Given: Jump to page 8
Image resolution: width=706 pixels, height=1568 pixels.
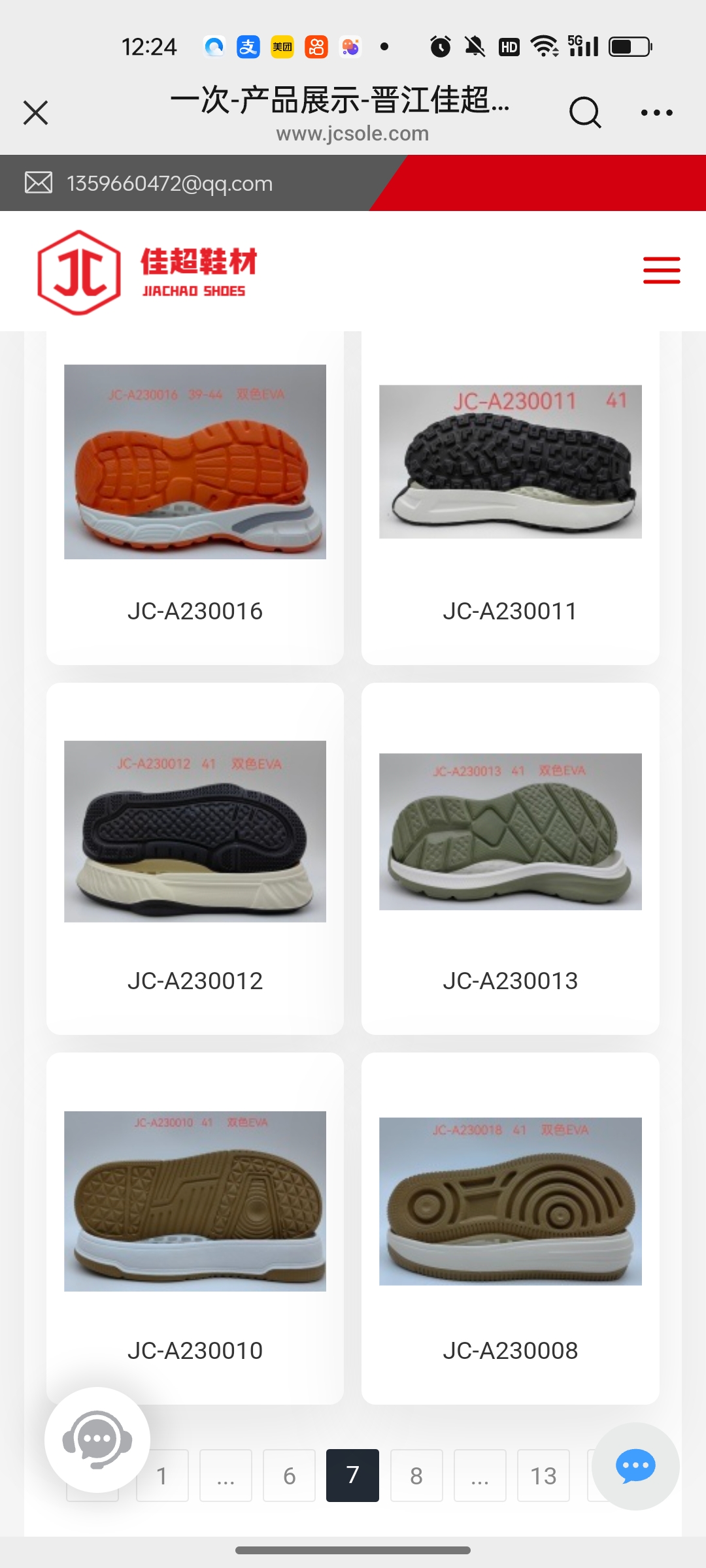Looking at the screenshot, I should (416, 1476).
